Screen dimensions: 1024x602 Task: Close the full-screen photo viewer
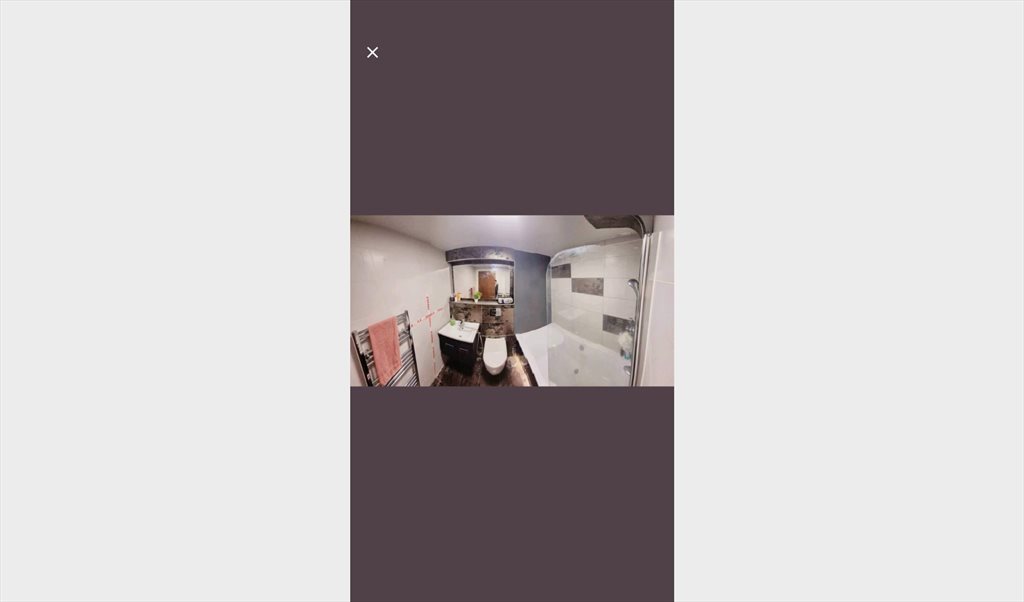[x=372, y=52]
